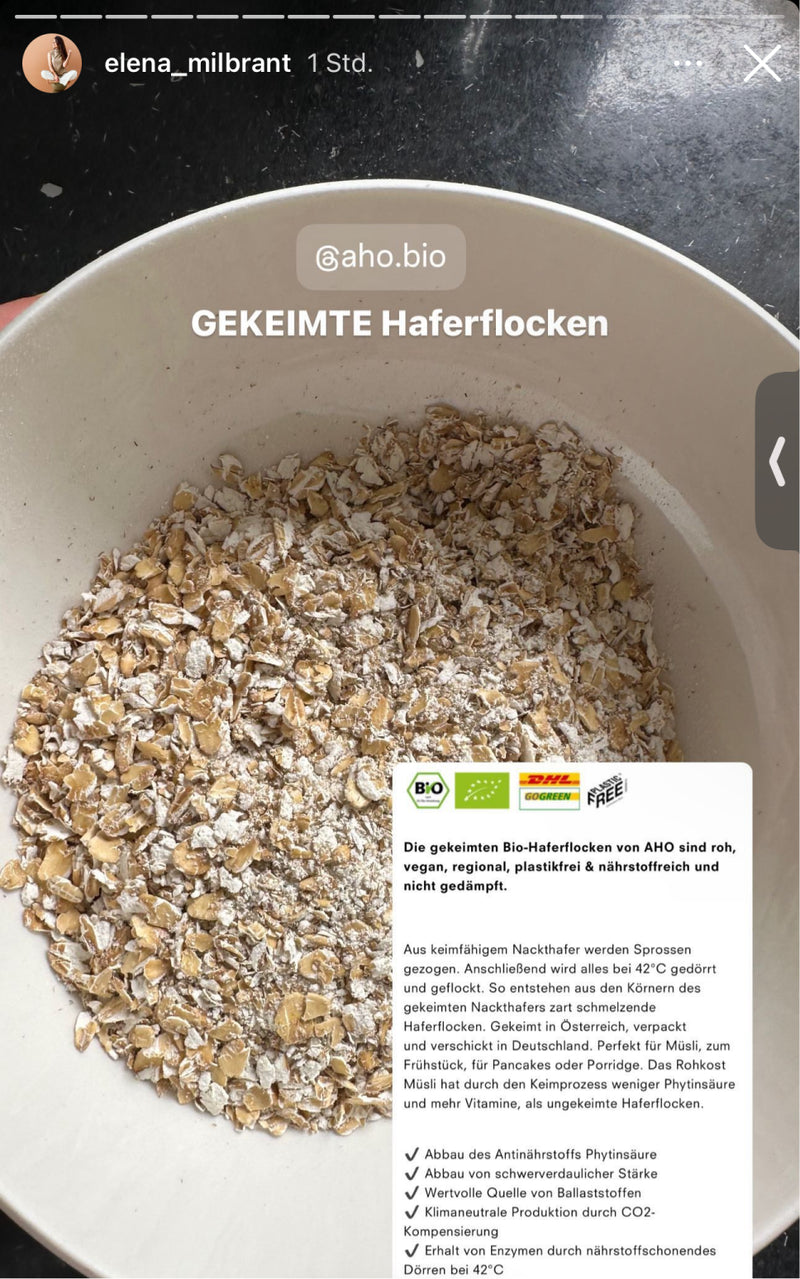
Task: Close the story viewer
Action: [762, 64]
